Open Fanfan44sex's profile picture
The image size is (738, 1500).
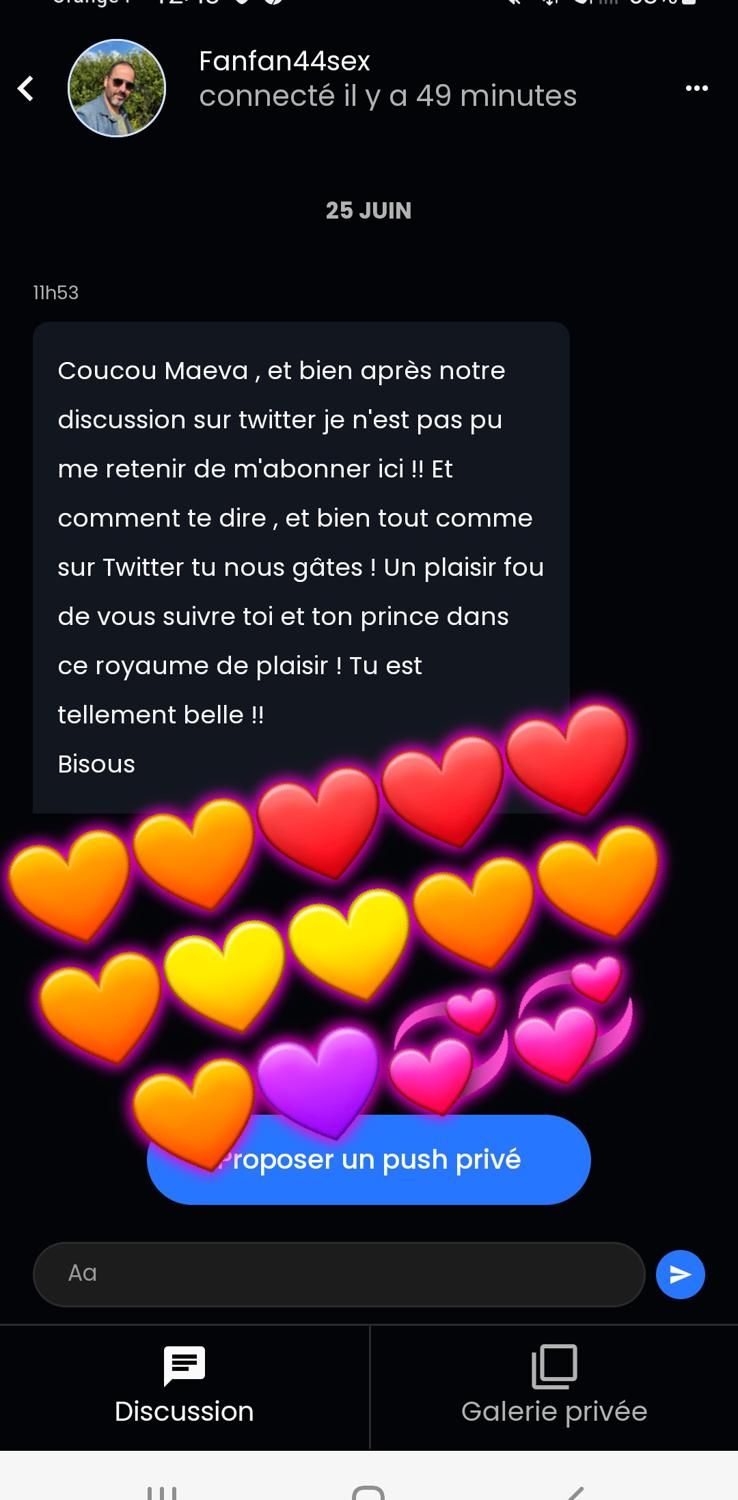coord(116,88)
